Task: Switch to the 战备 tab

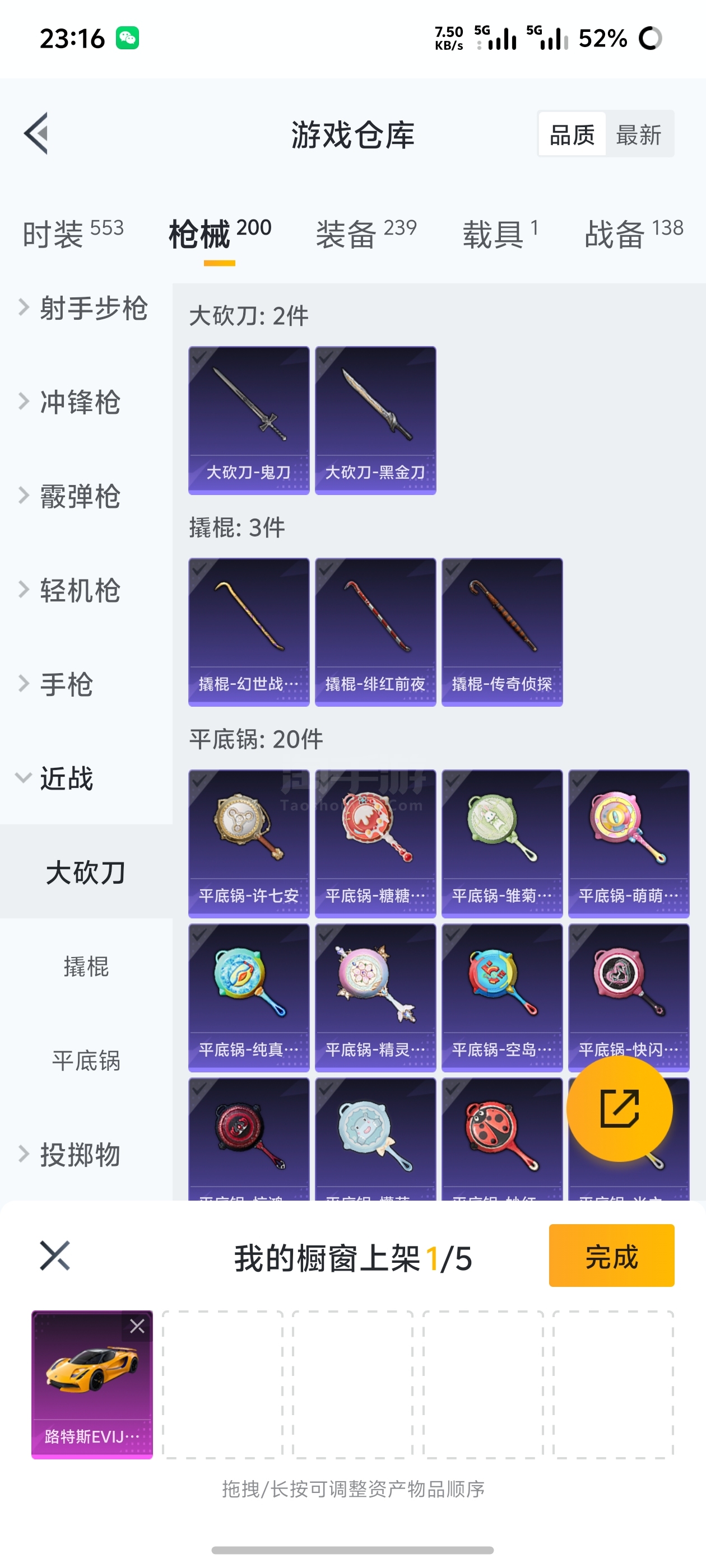Action: pyautogui.click(x=634, y=234)
